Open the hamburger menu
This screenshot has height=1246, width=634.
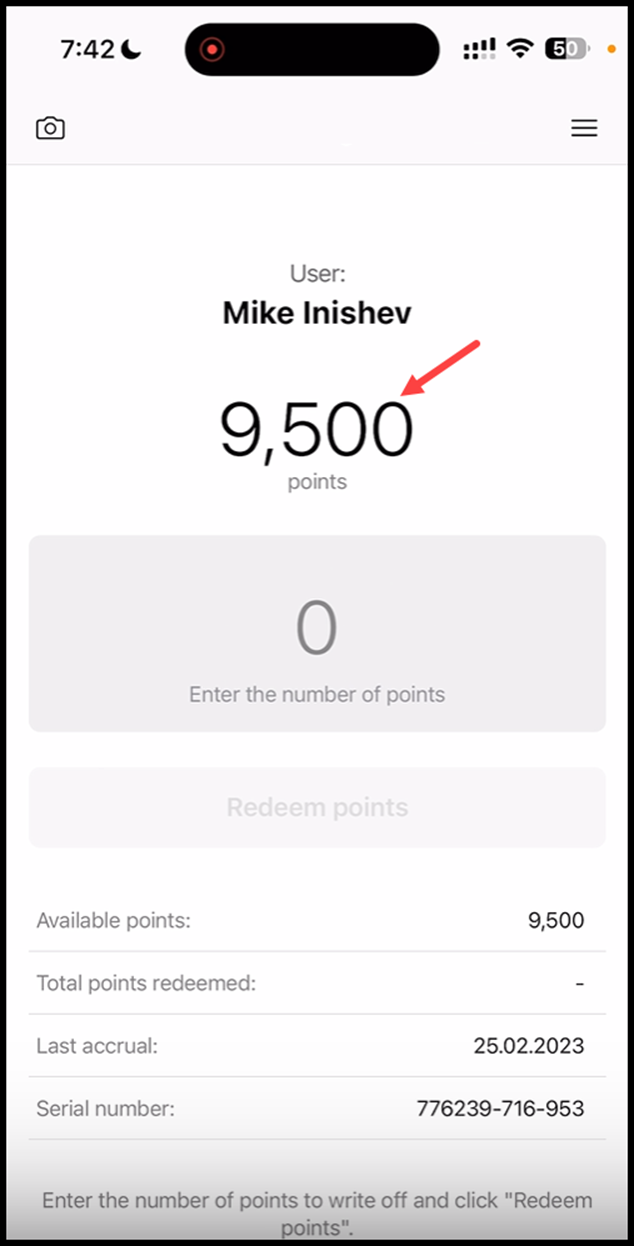click(584, 128)
